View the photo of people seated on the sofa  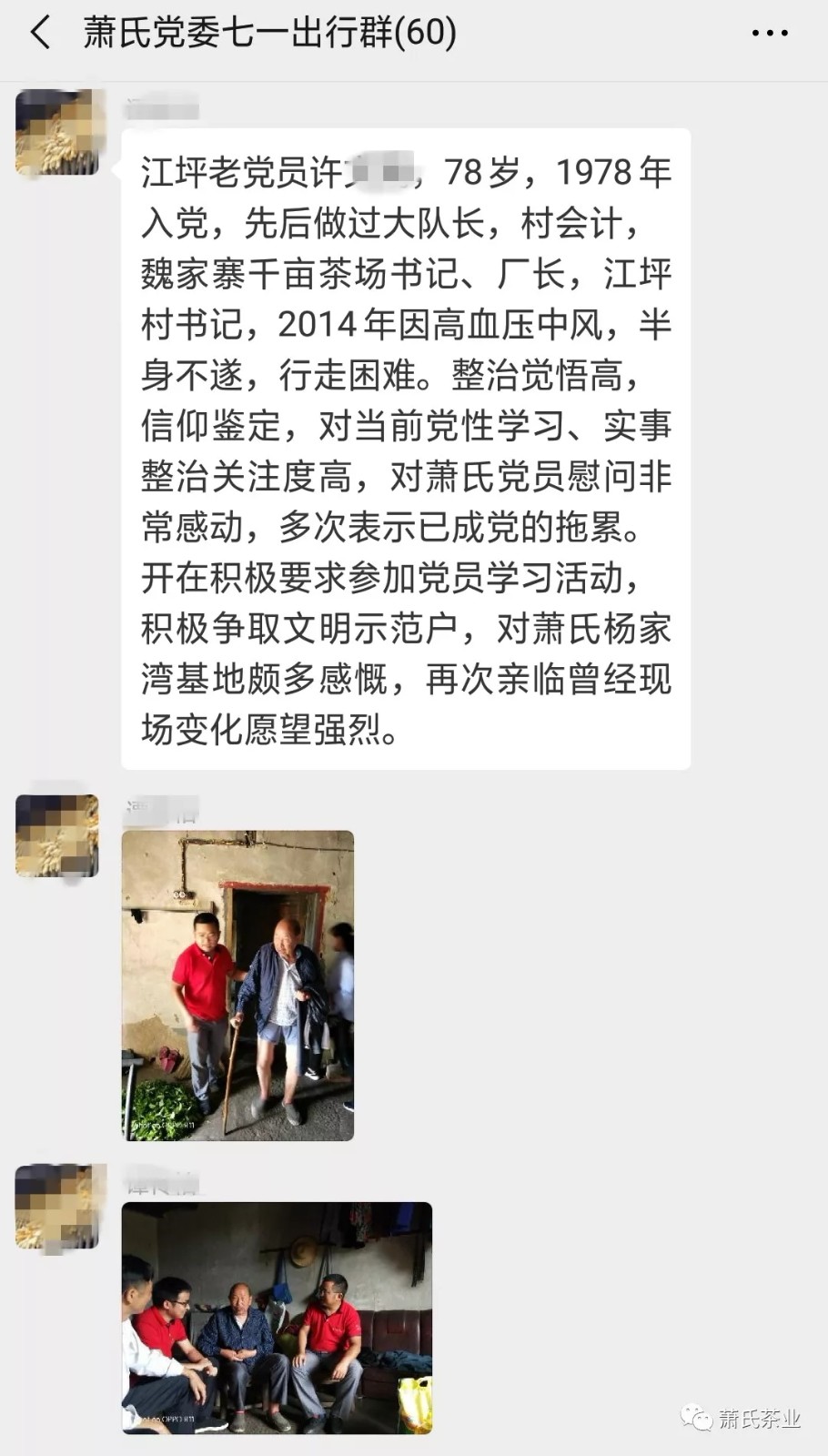277,1318
